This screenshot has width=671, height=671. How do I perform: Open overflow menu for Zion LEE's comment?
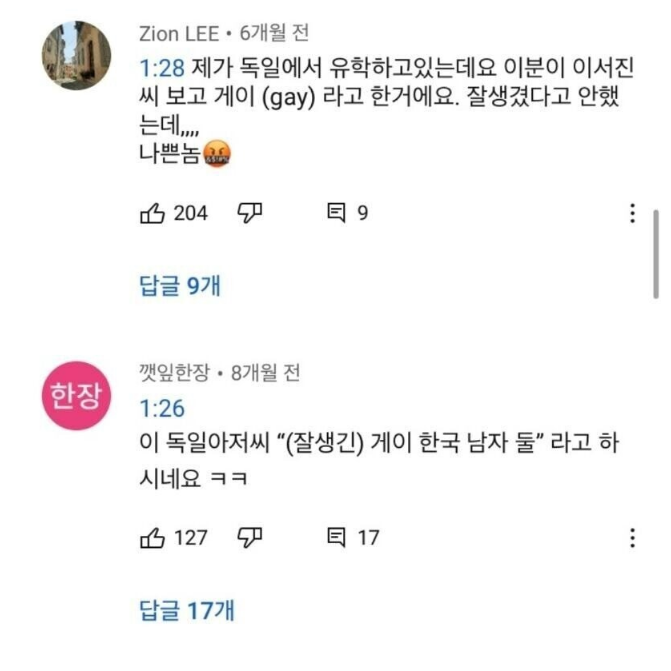coord(632,214)
